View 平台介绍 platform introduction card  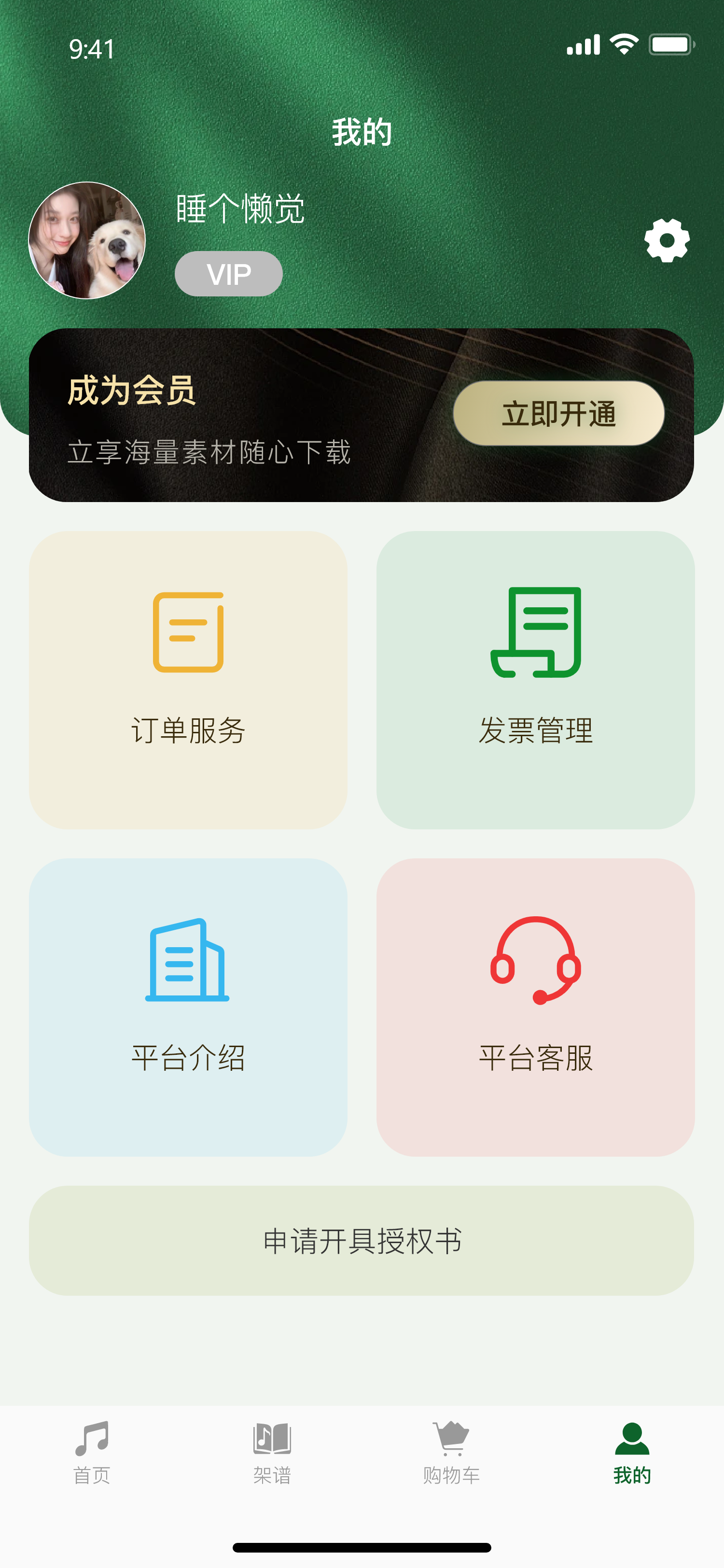[188, 1007]
